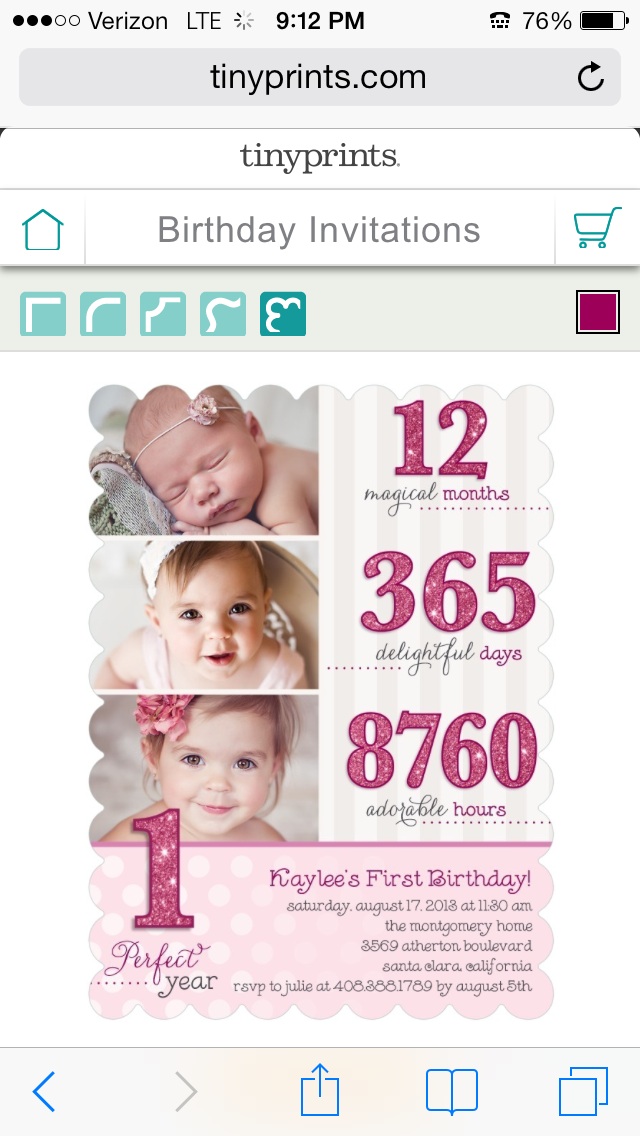This screenshot has width=640, height=1136.
Task: Choose the bracket corner trim shape
Action: click(223, 314)
